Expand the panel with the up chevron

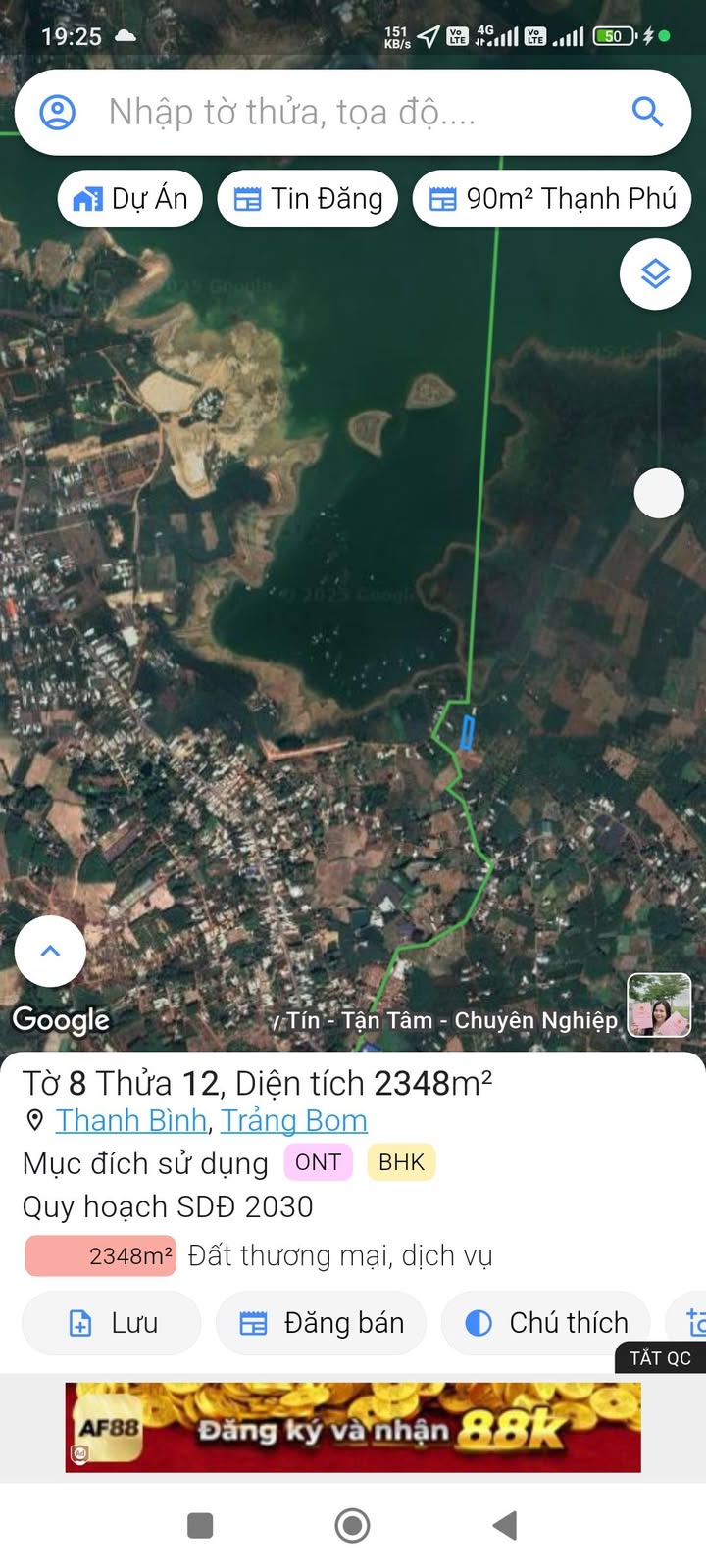coord(50,951)
